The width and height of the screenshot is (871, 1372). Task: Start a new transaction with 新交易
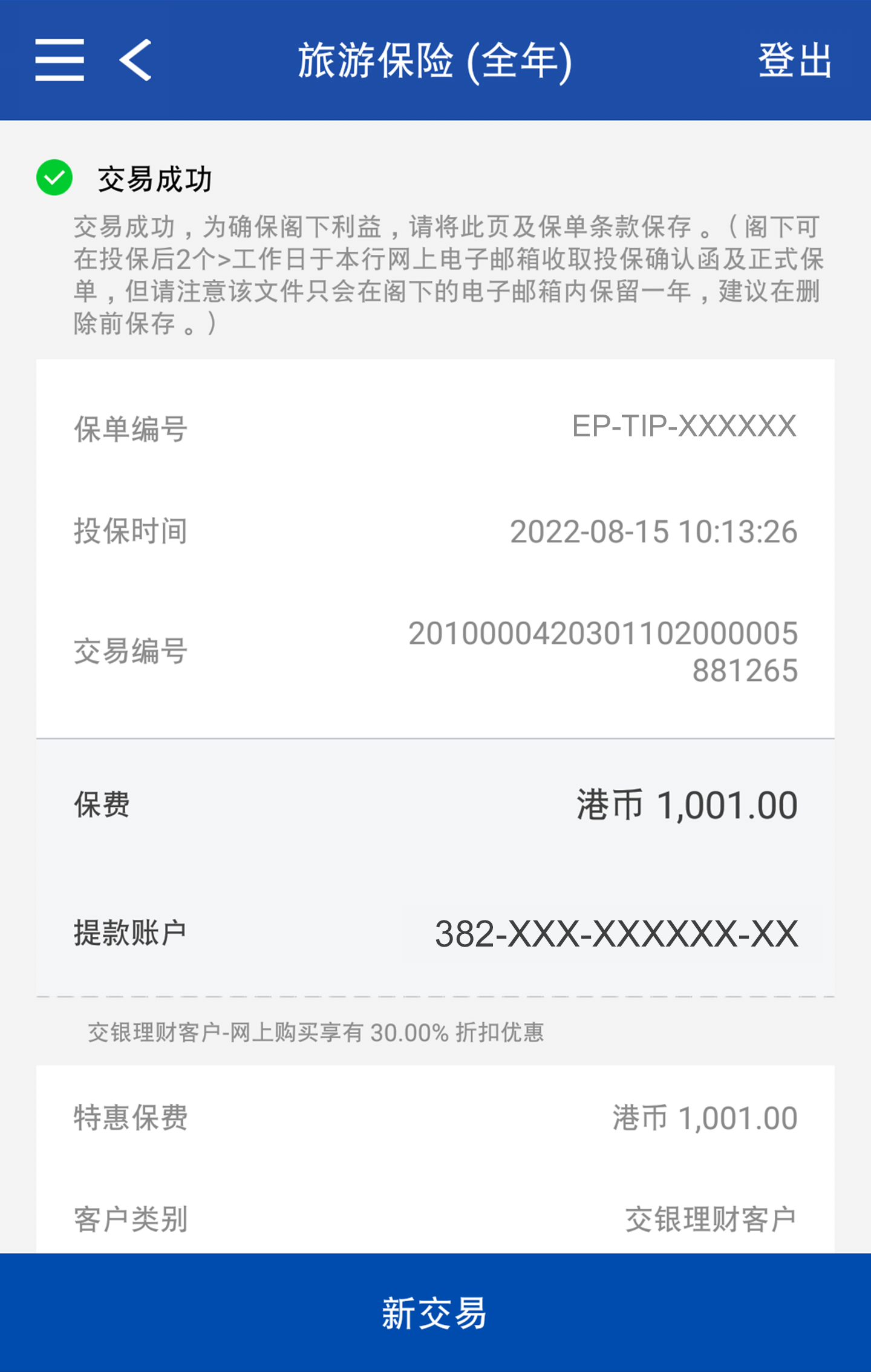(x=435, y=1313)
